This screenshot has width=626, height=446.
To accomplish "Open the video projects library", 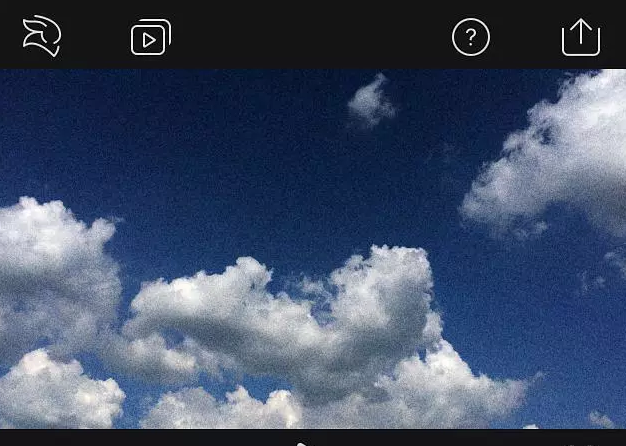I will pos(150,38).
